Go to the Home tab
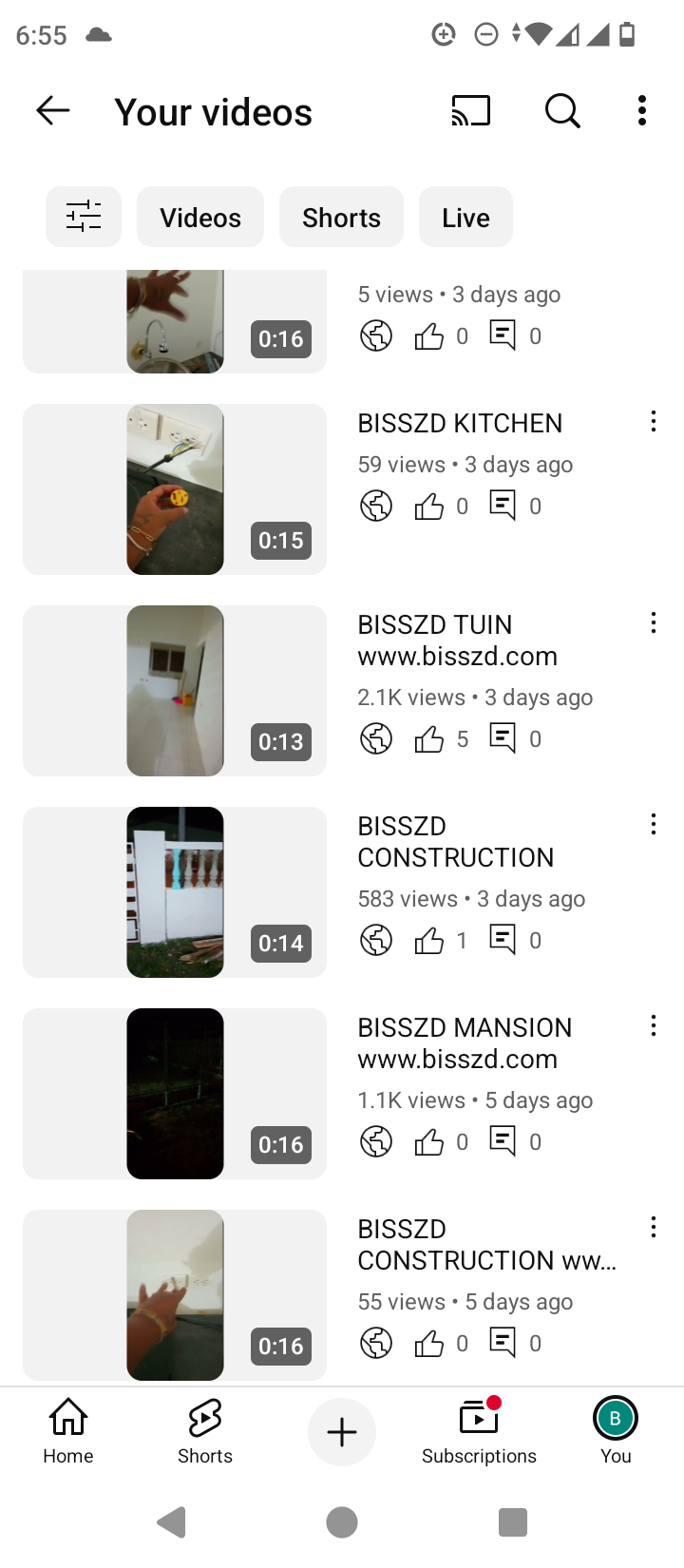684x1568 pixels. (68, 1431)
